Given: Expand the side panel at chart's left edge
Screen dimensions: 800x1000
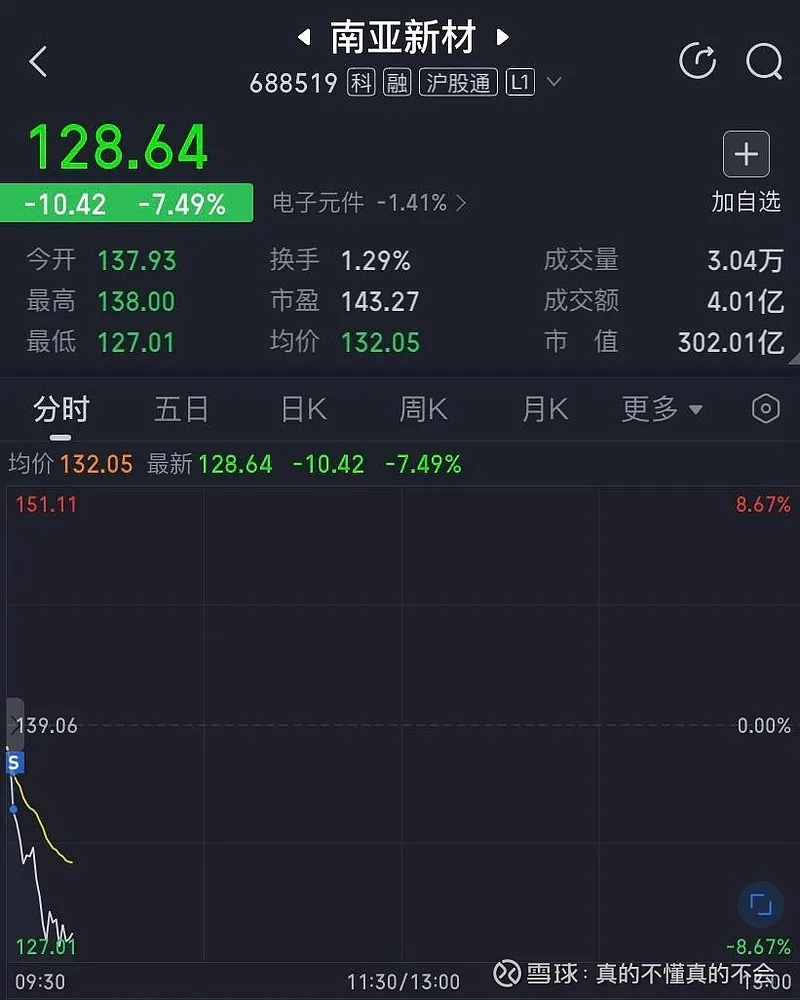Looking at the screenshot, I should (14, 722).
